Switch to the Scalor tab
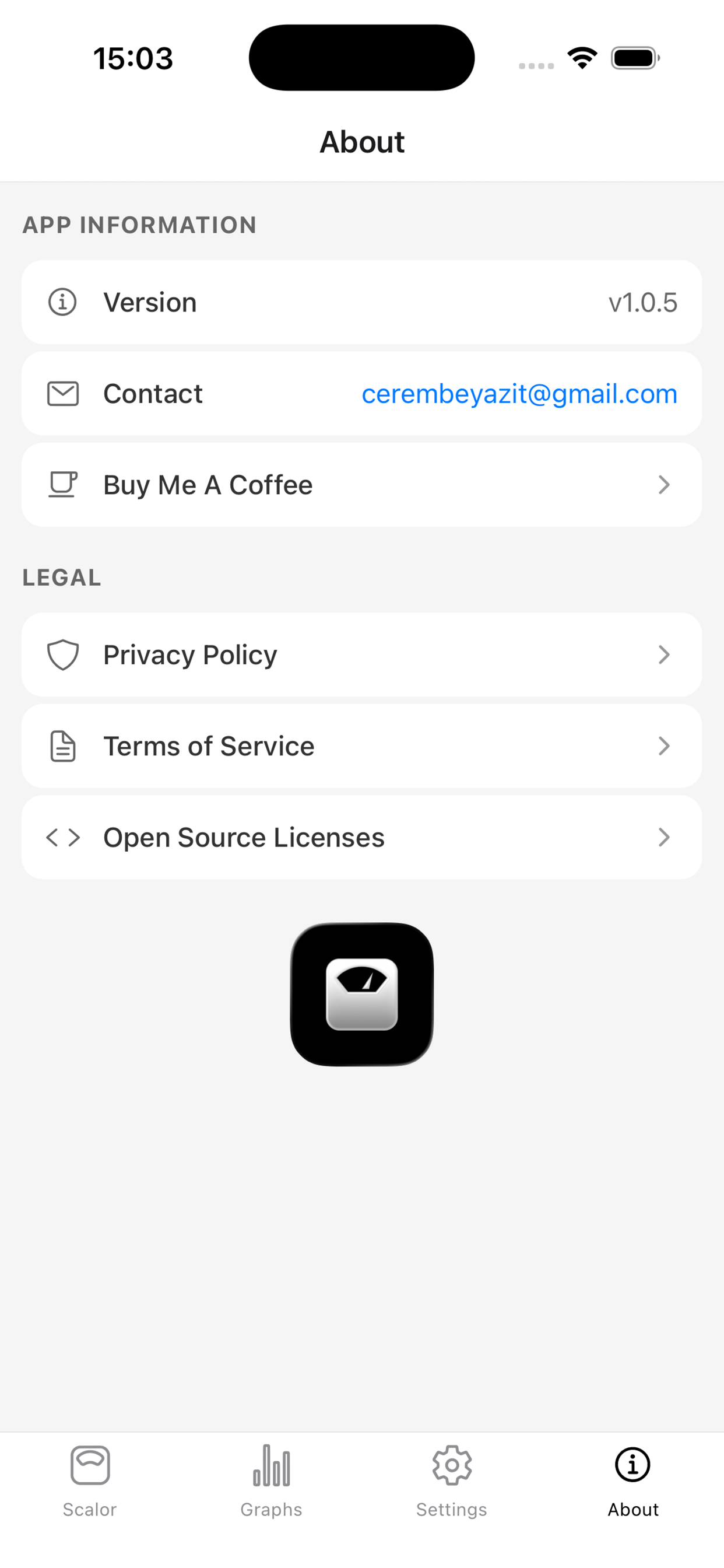The width and height of the screenshot is (724, 1568). tap(90, 1482)
